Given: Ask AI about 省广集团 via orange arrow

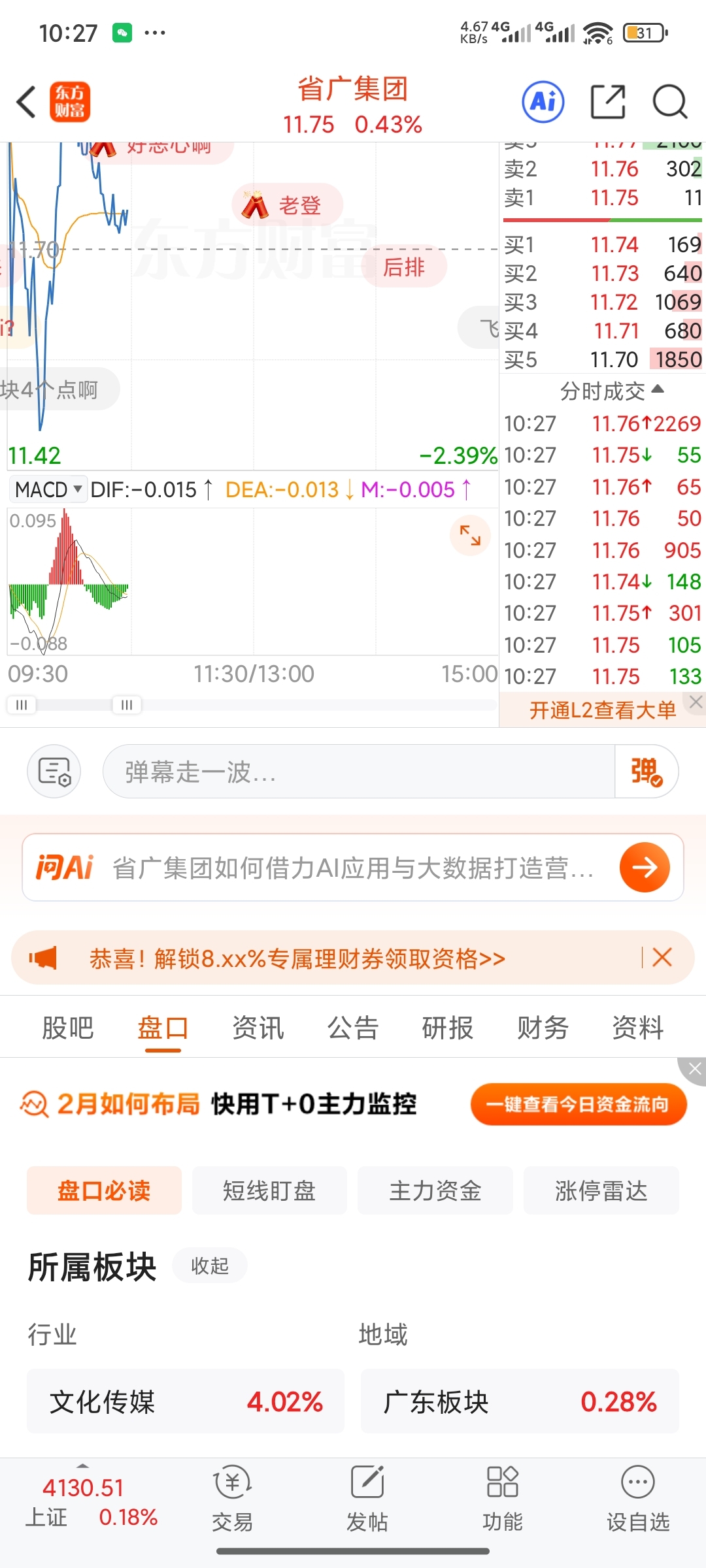Looking at the screenshot, I should (645, 868).
